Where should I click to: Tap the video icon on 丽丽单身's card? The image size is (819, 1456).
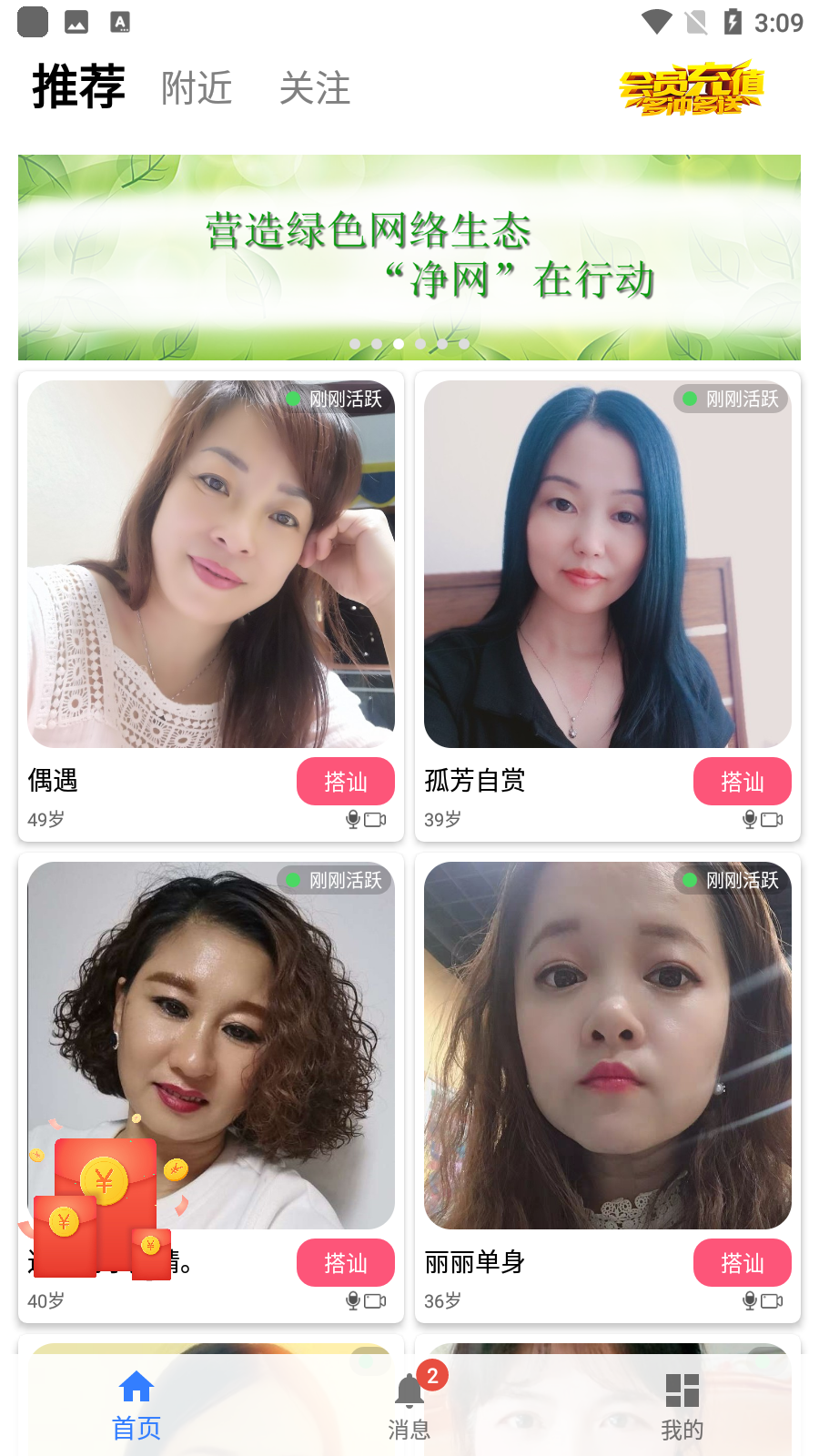coord(772,1300)
